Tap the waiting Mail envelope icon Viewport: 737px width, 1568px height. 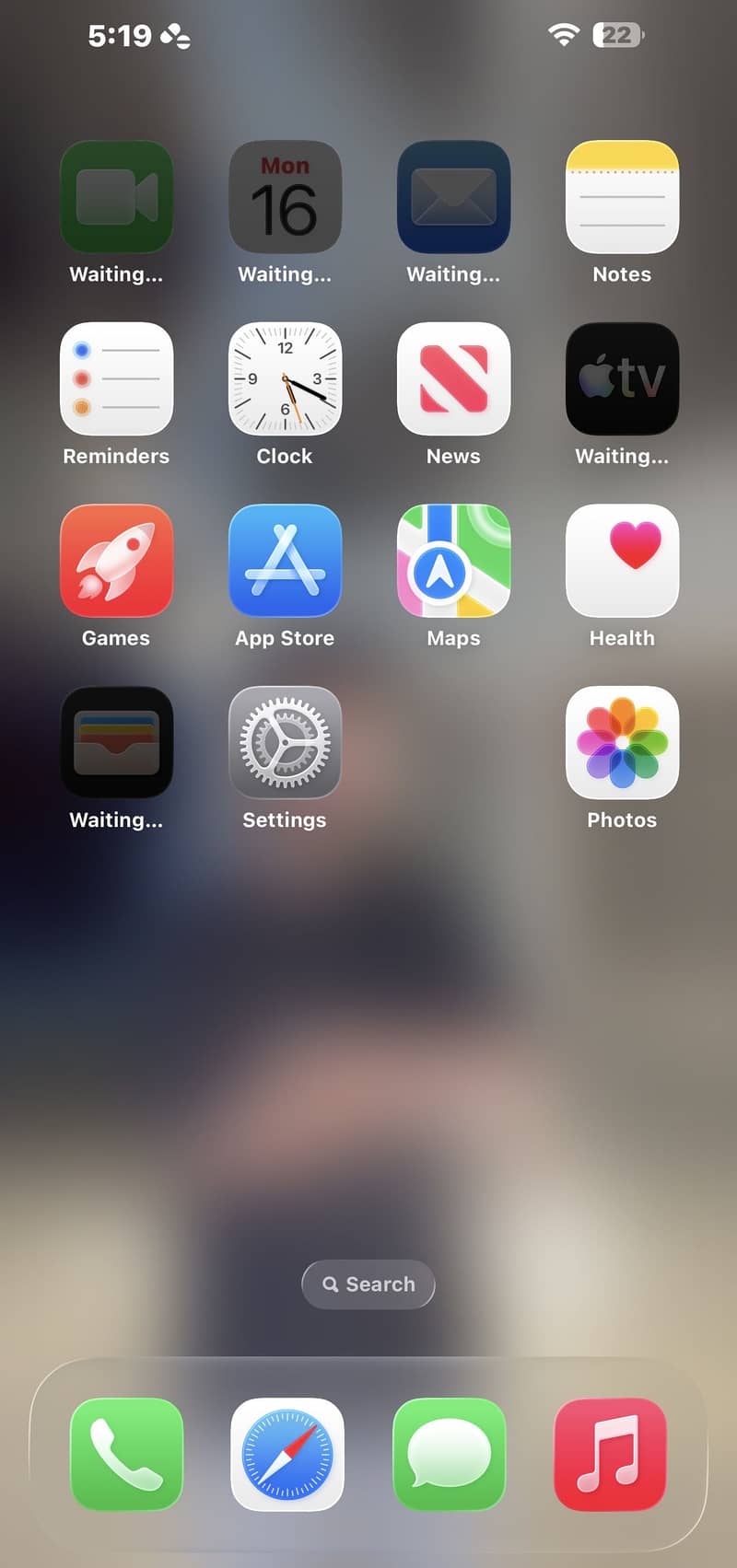pos(453,197)
